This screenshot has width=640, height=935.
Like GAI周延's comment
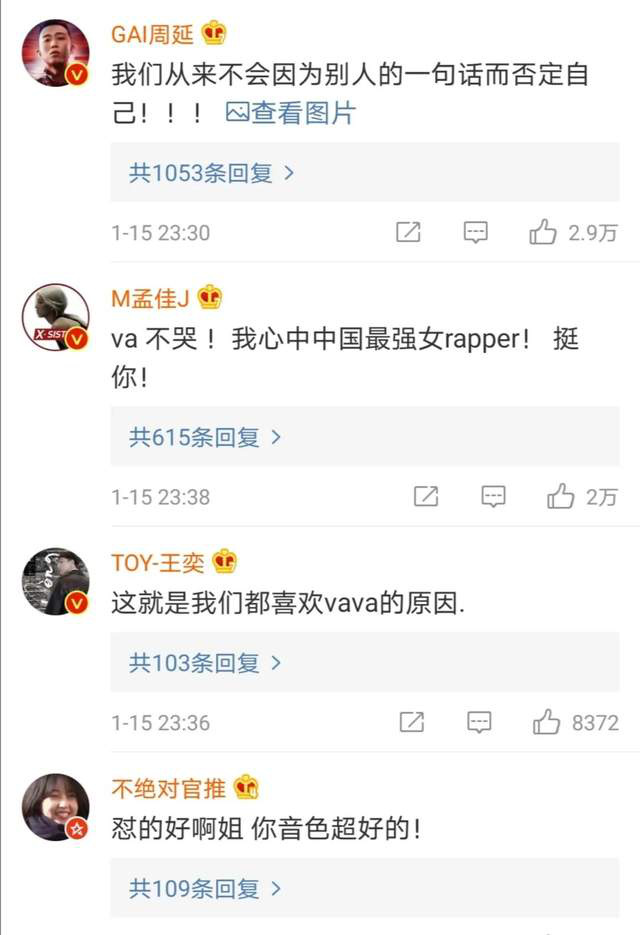(x=544, y=233)
